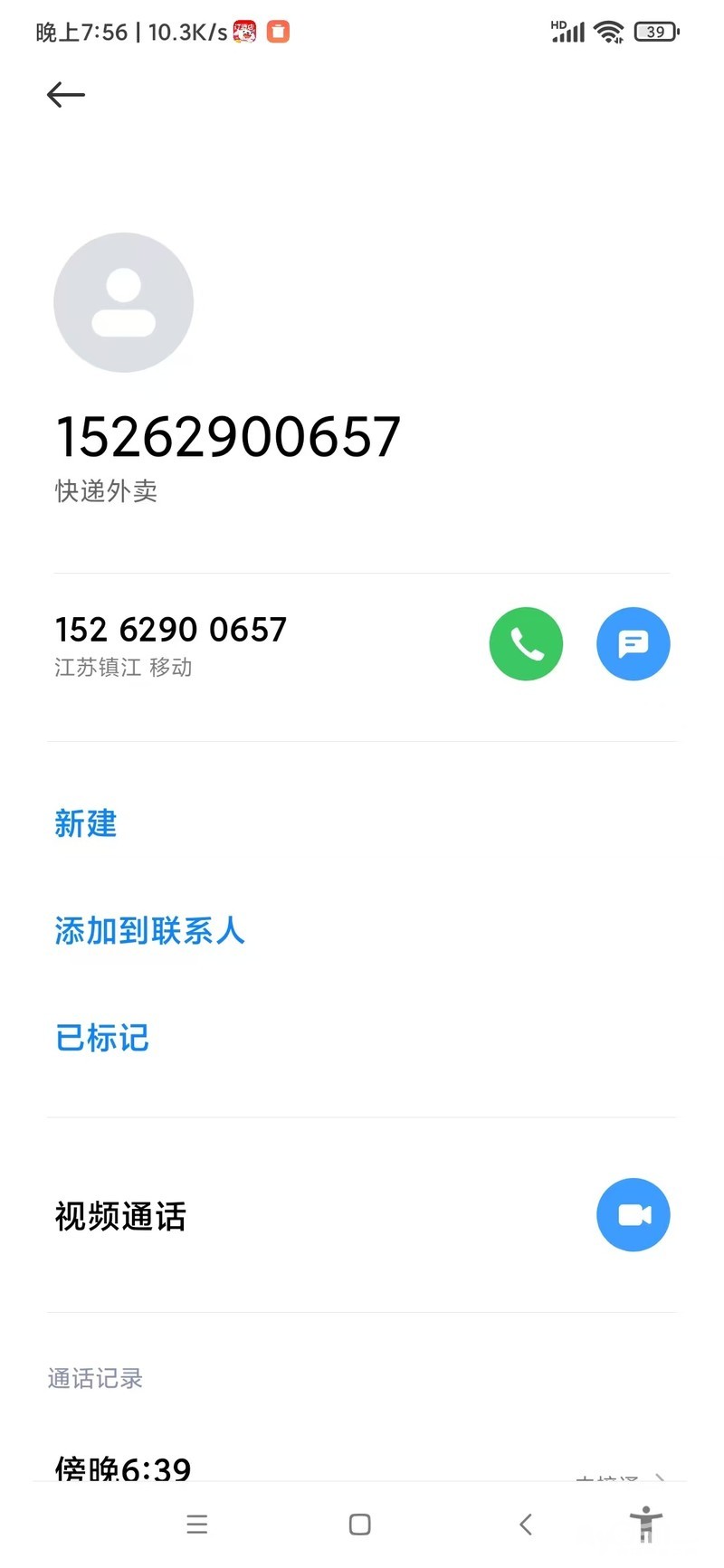Screen dimensions: 724x1568
Task: Send a text message to this number
Action: click(x=633, y=643)
